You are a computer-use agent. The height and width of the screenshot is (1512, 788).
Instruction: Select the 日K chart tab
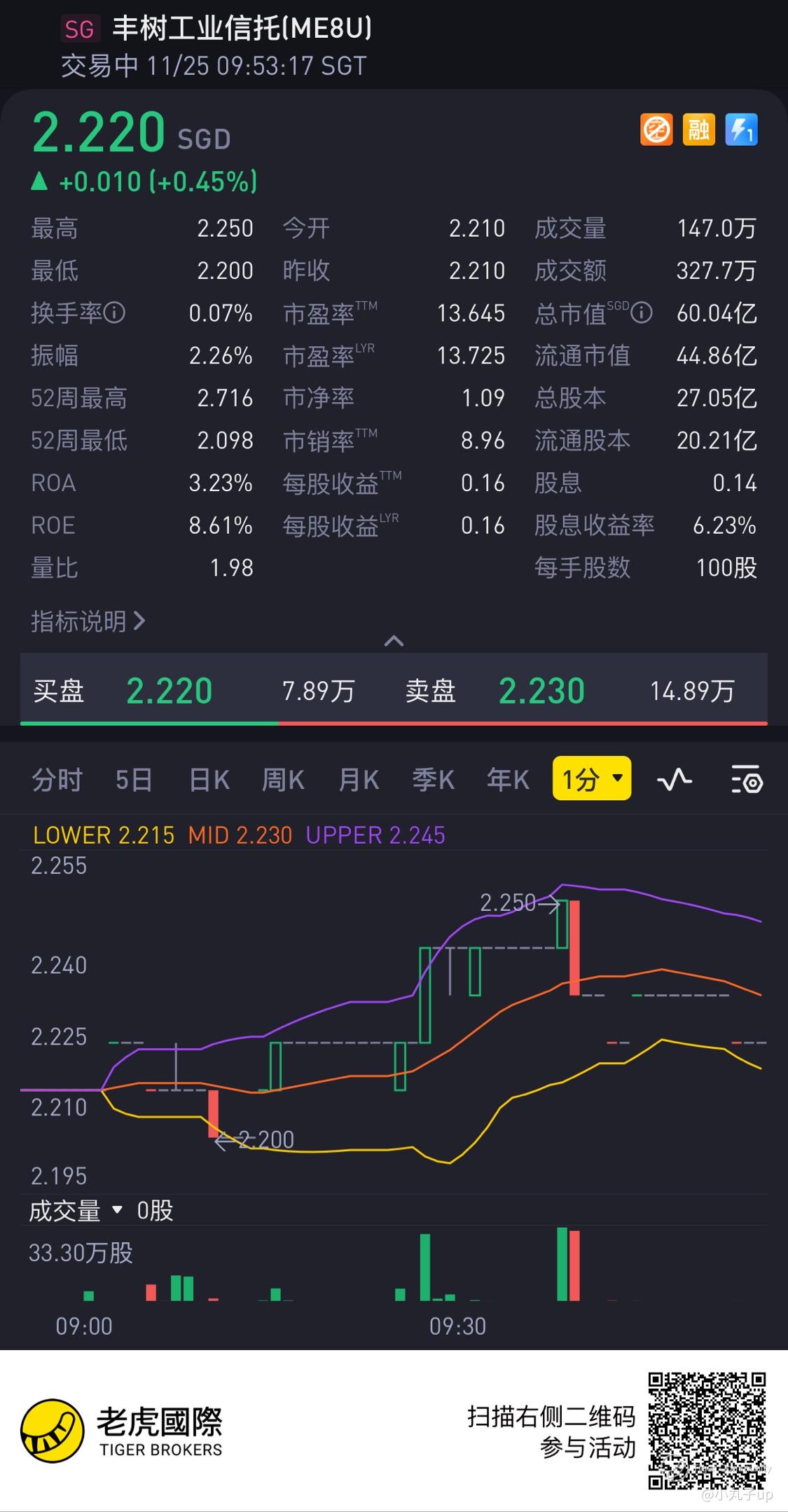(x=209, y=779)
